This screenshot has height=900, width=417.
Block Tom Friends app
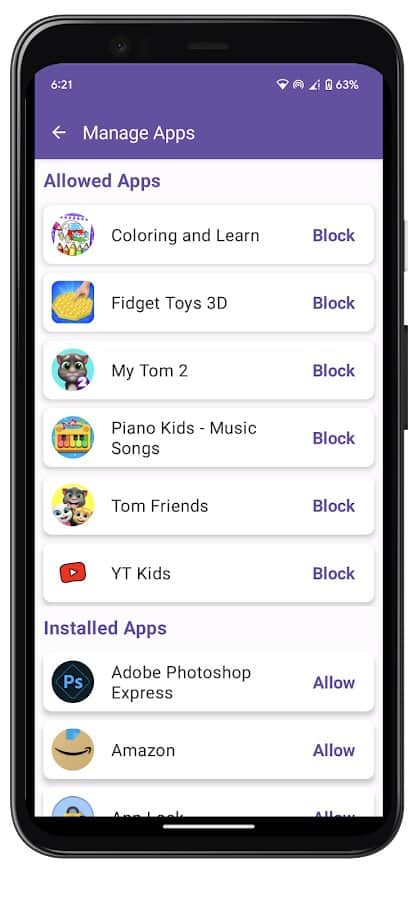(334, 506)
